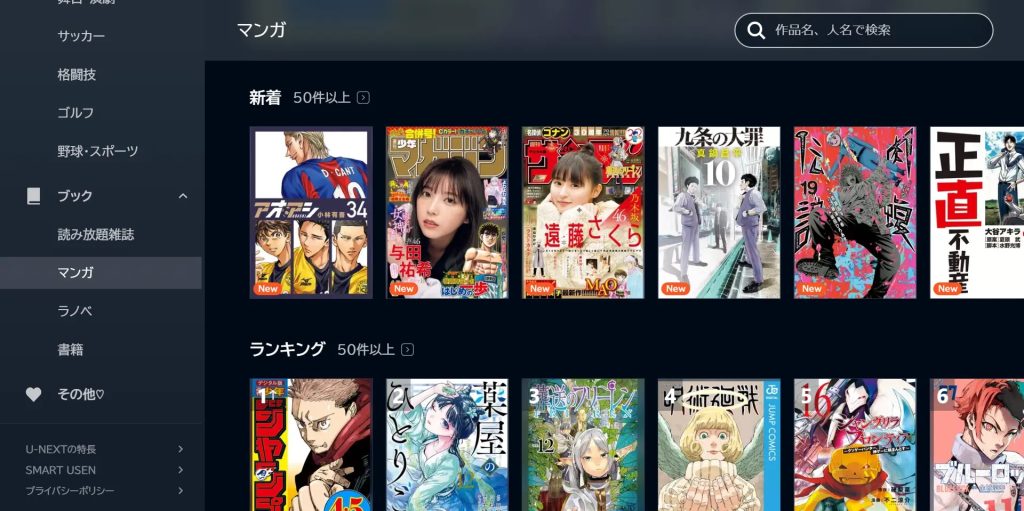The image size is (1024, 511).
Task: Select the マンガ sidebar item
Action: coord(76,272)
